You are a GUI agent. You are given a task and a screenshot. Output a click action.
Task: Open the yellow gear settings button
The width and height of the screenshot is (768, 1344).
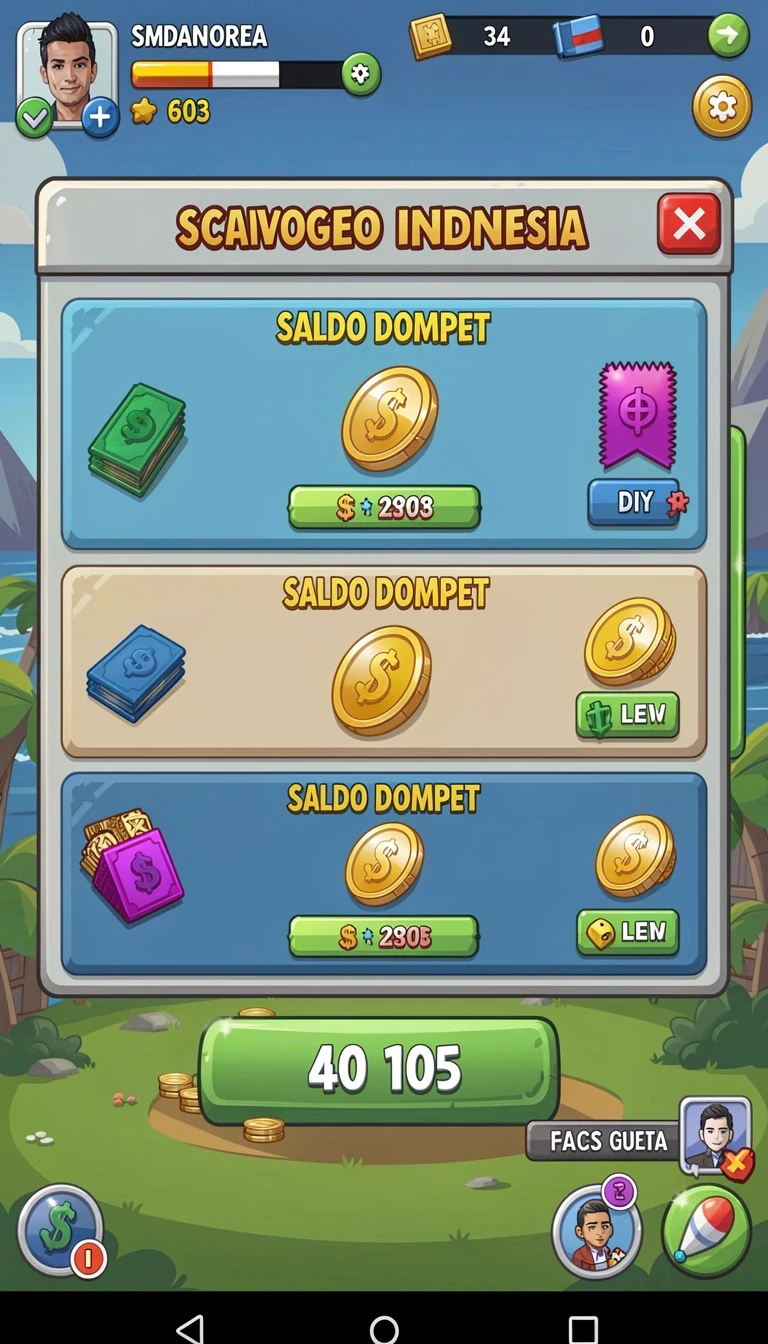click(x=721, y=107)
